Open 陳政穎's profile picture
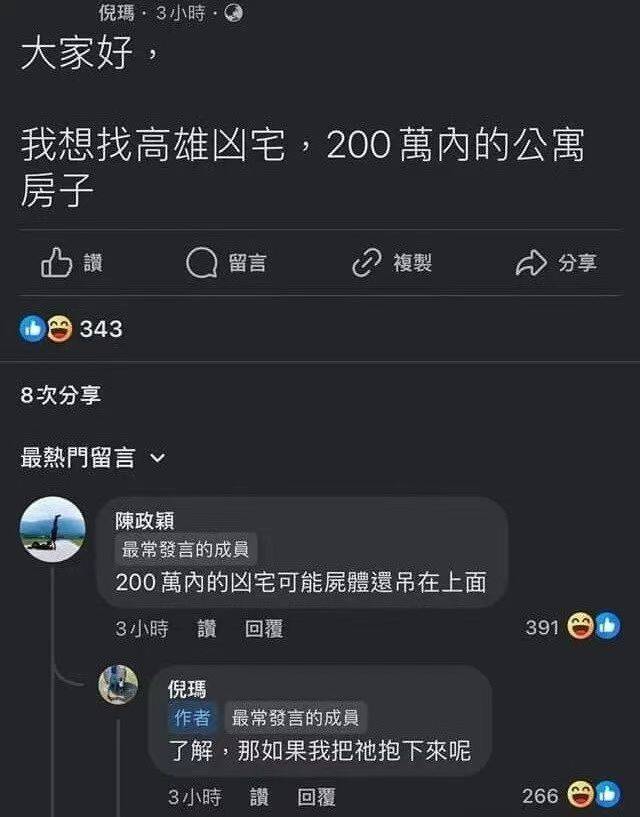 point(53,529)
